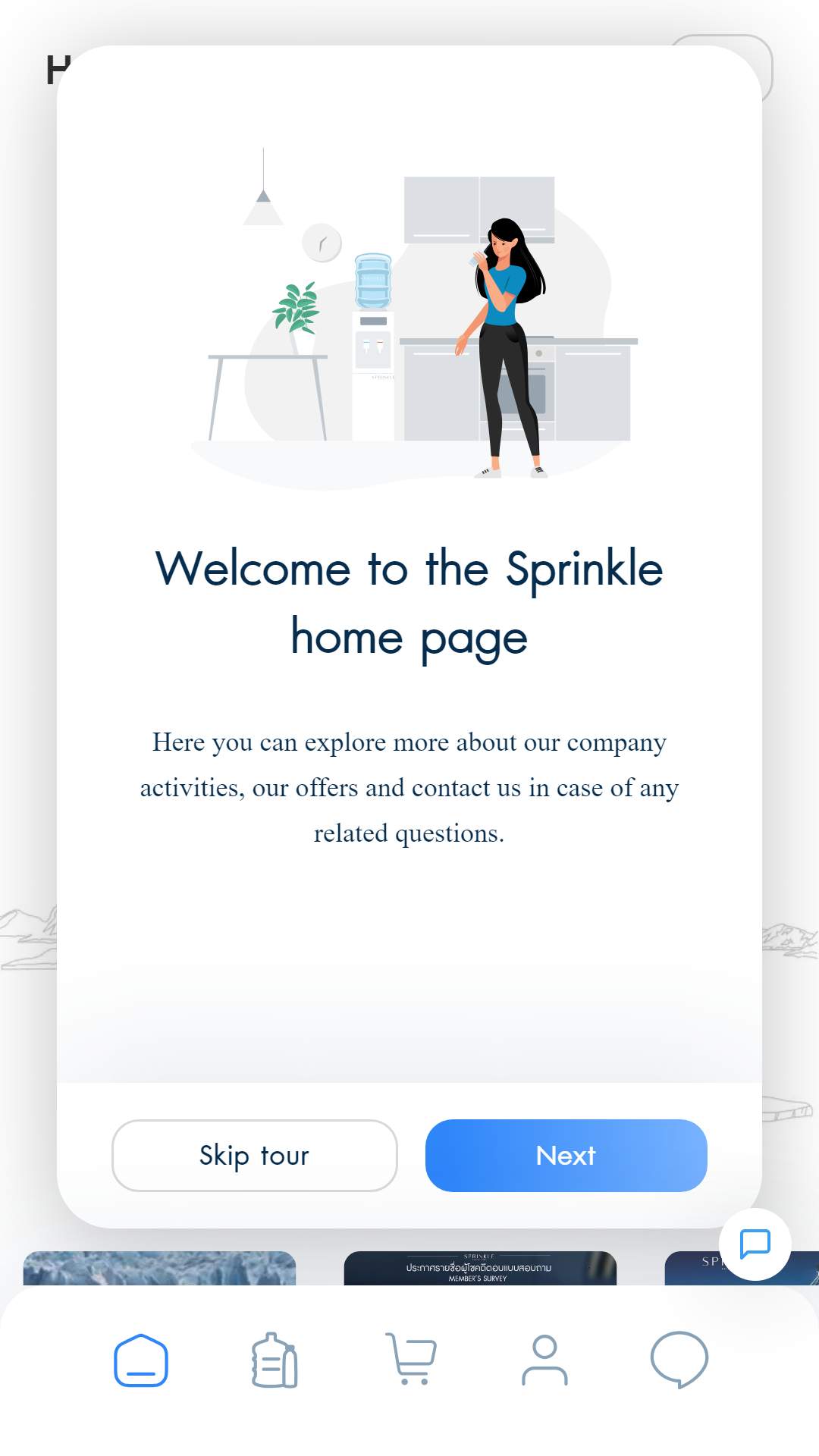The image size is (819, 1456).
Task: Go to the shopping cart tab
Action: (x=411, y=1359)
